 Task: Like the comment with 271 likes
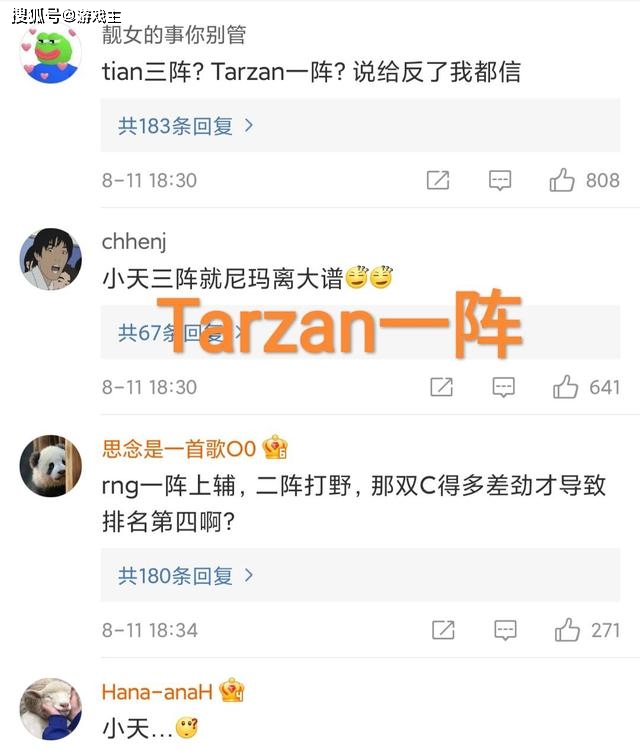click(568, 630)
